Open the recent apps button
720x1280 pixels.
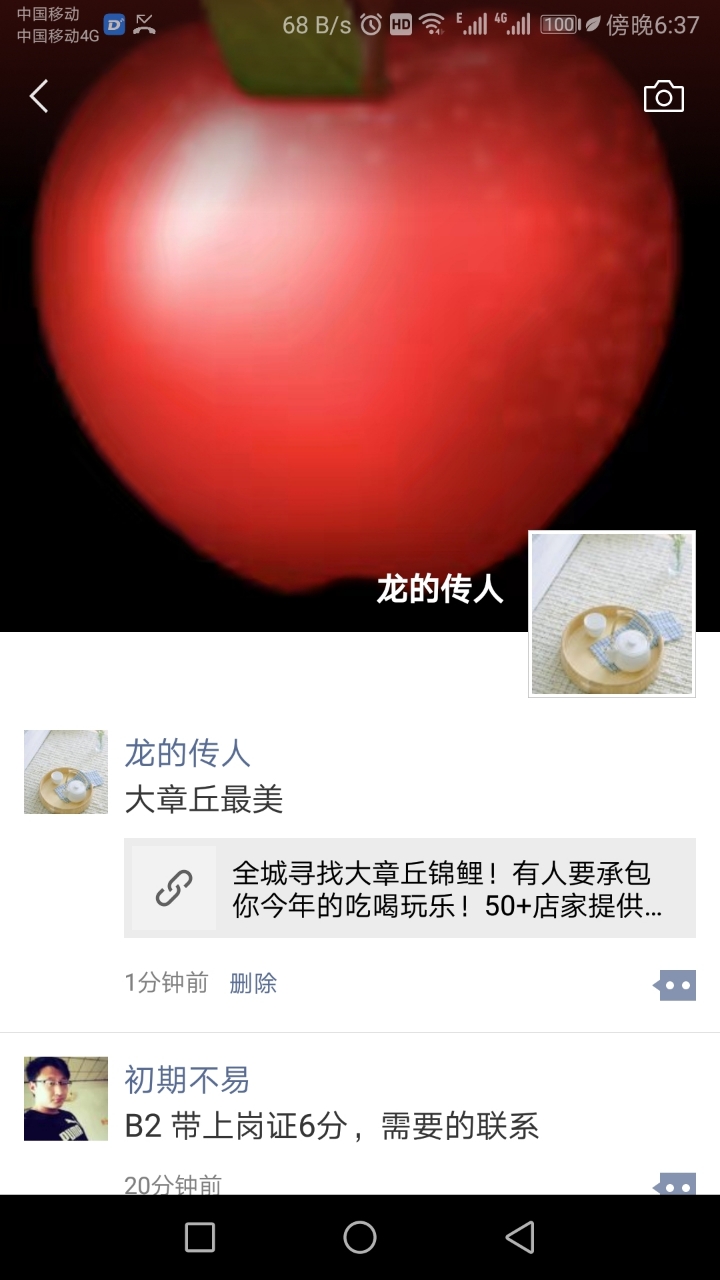[200, 1237]
